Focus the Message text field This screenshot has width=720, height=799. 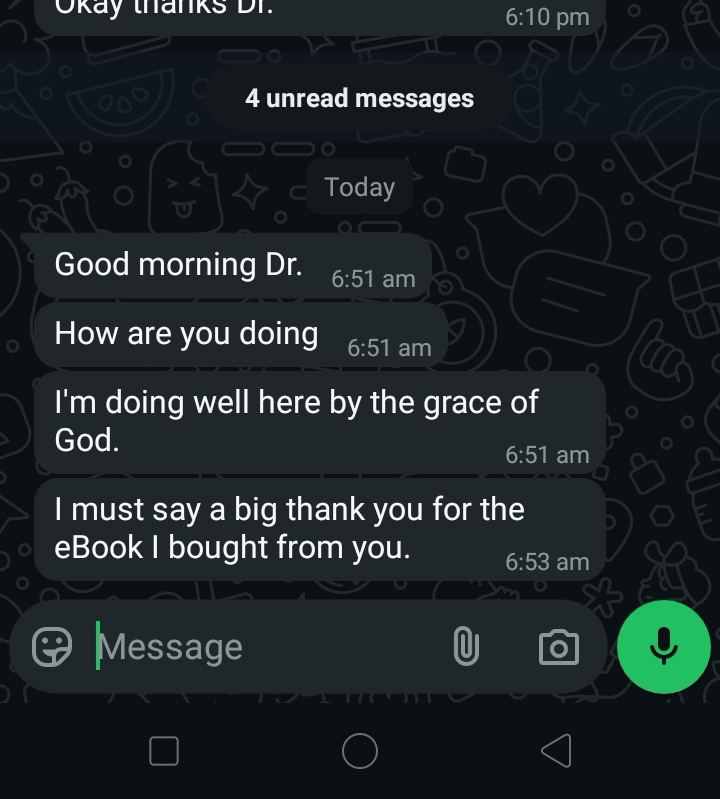pyautogui.click(x=260, y=647)
